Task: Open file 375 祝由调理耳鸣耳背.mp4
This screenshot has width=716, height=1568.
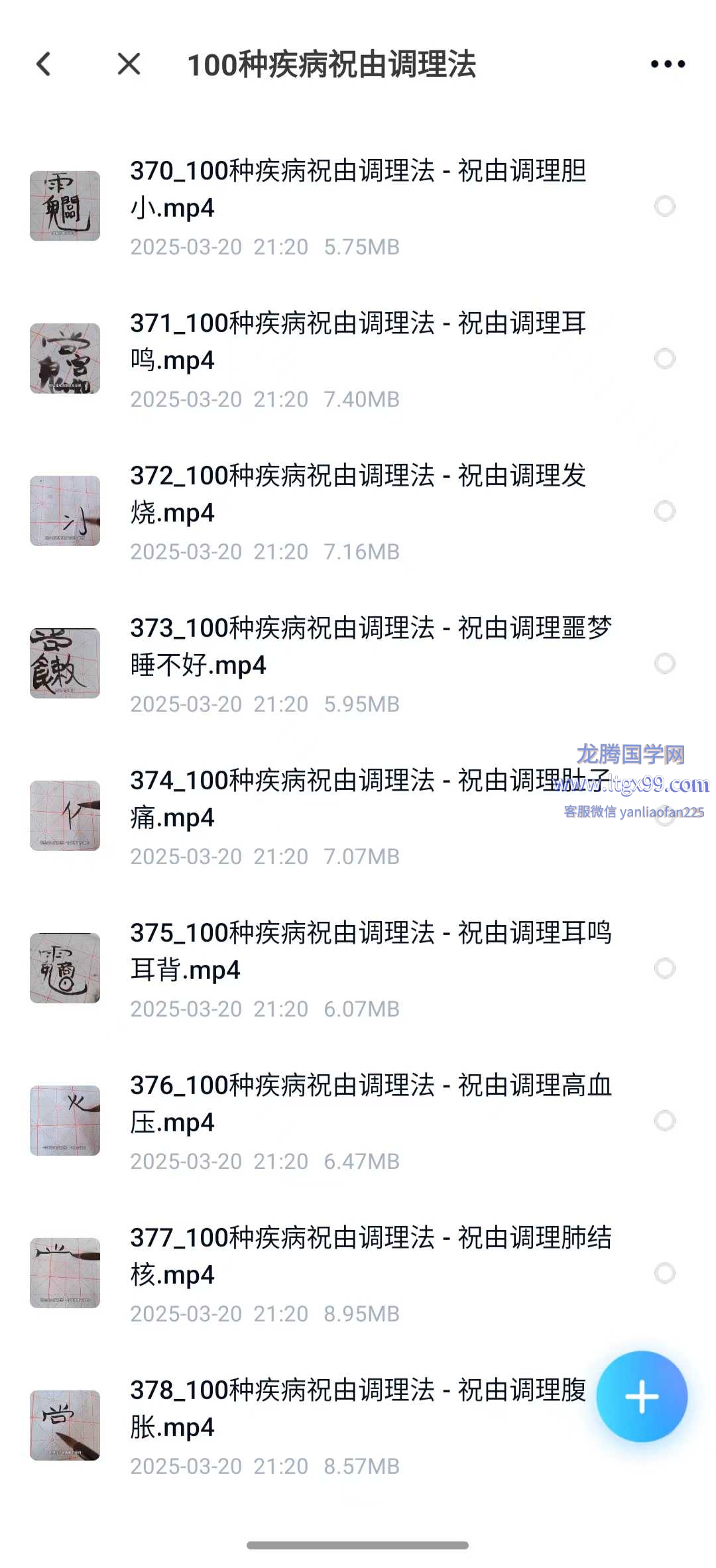Action: coord(358,951)
